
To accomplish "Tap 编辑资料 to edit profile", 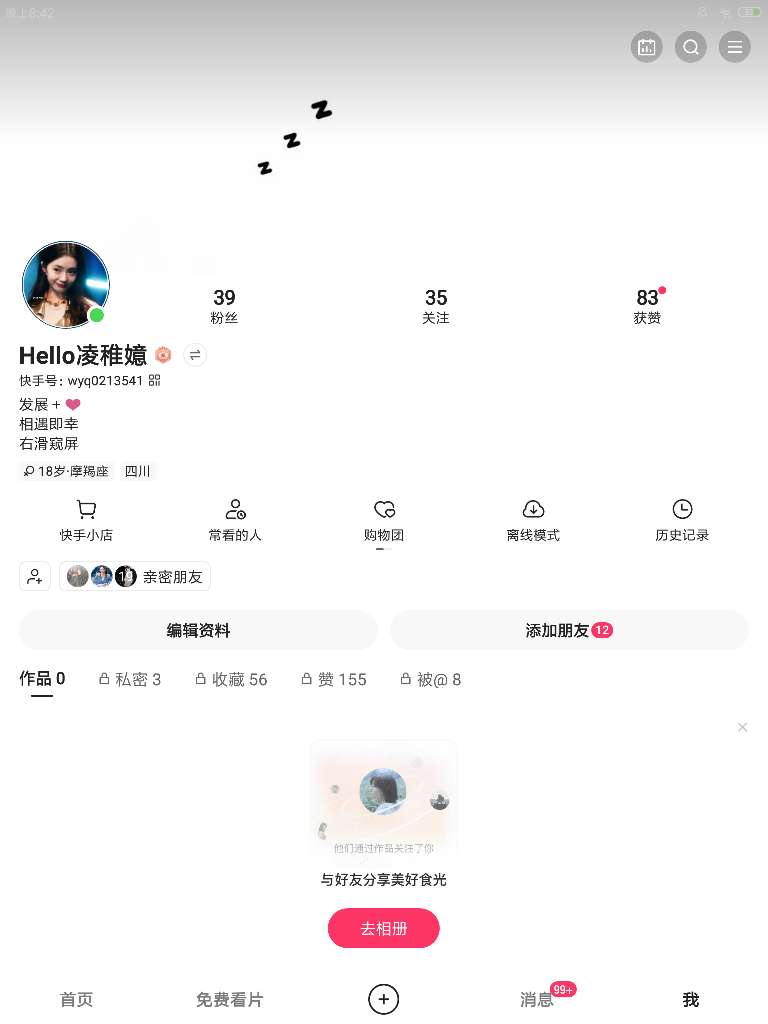I will (x=198, y=630).
